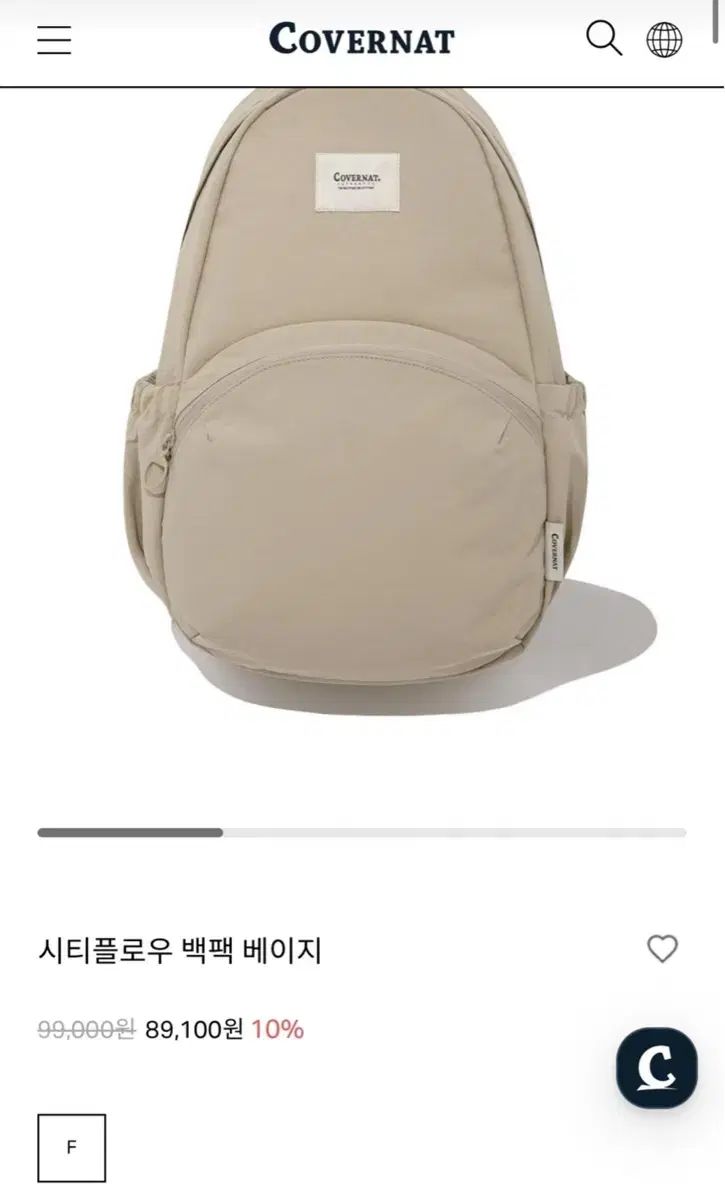Go to the Covernat homepage via the logo
The height and width of the screenshot is (1200, 725).
coord(362,39)
